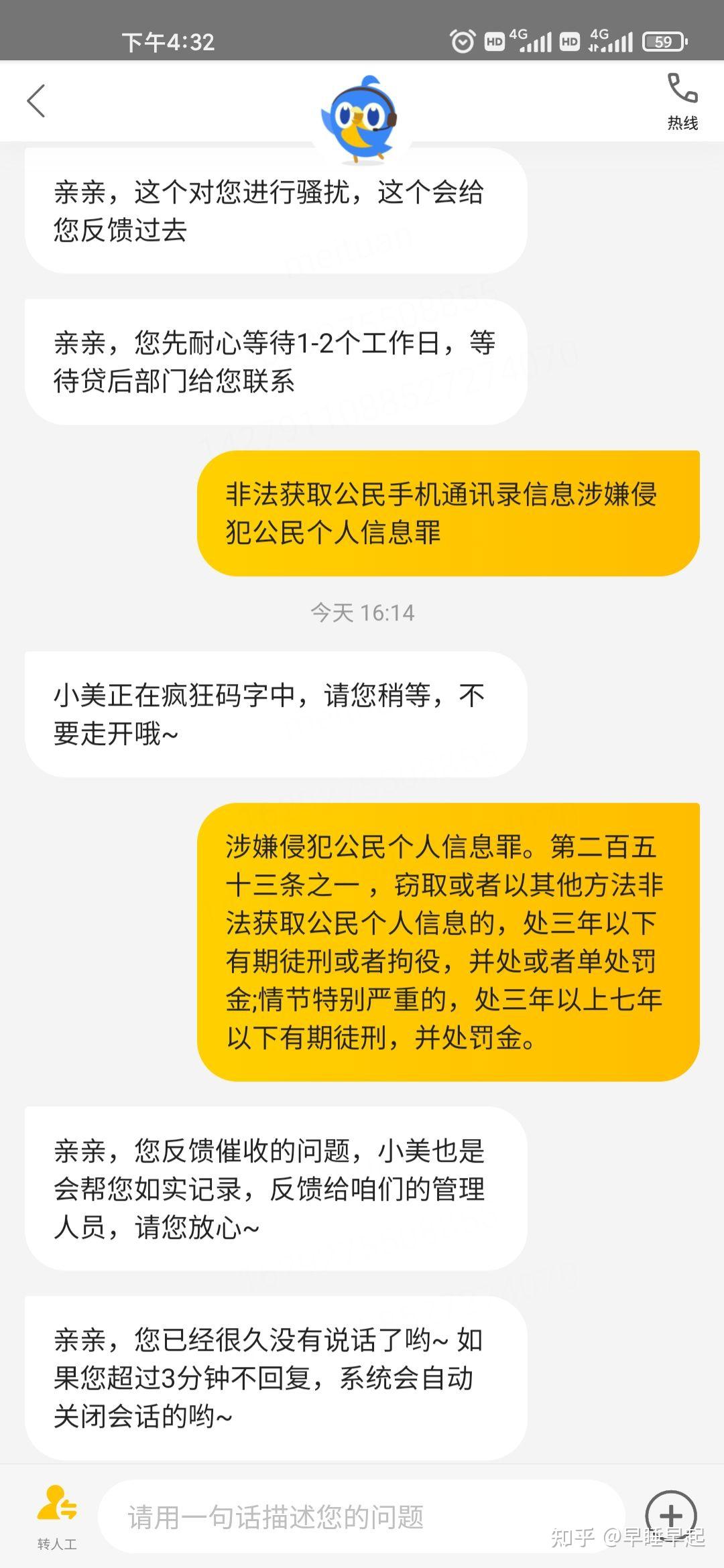Open the plus attachment menu
This screenshot has width=724, height=1568.
[x=672, y=1516]
